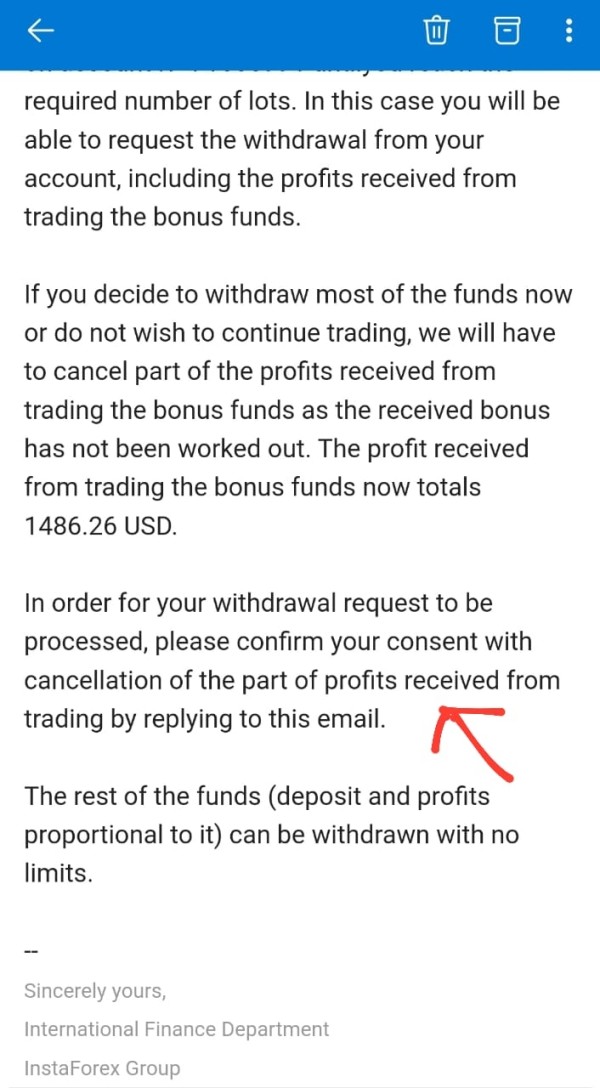Delete this email with the trash icon

(x=437, y=31)
